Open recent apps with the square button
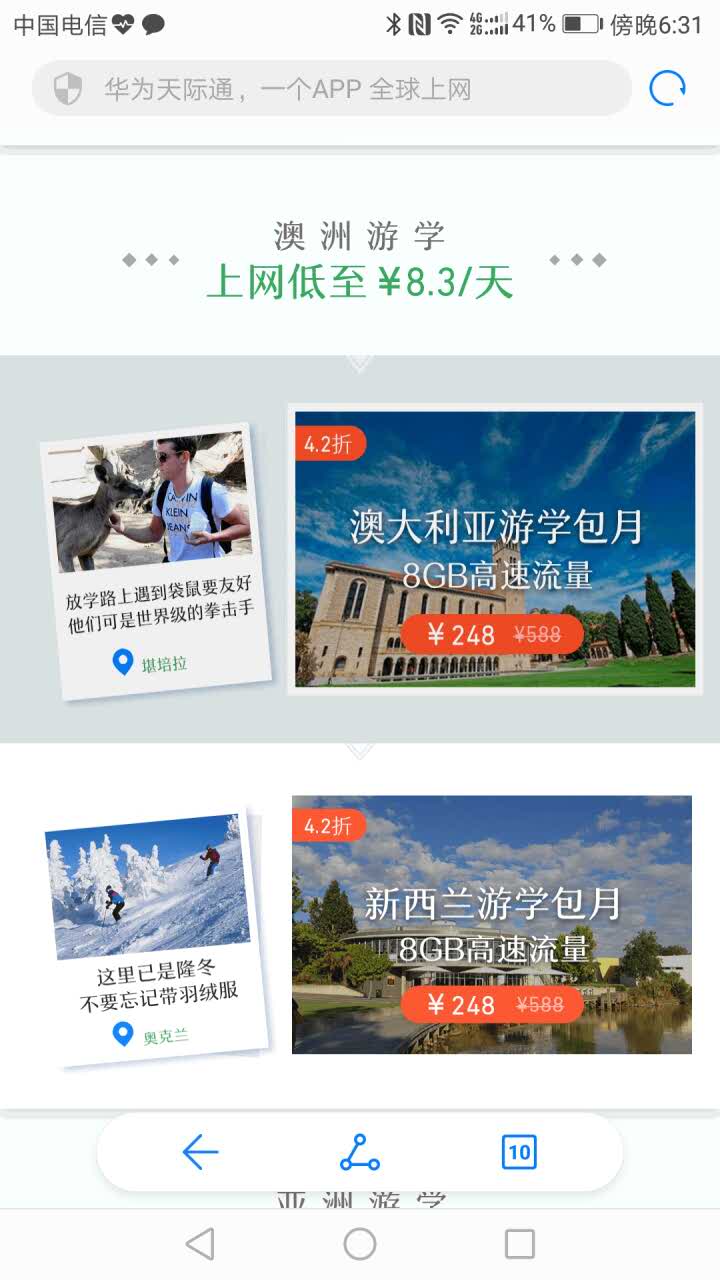Image resolution: width=720 pixels, height=1280 pixels. coord(519,1244)
